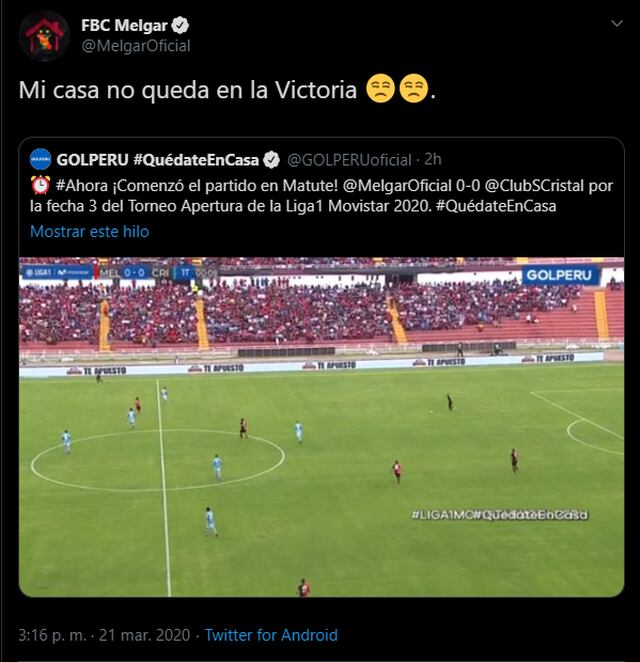Open the "Twitter for Android" link
Screen dimensions: 640x662
(x=271, y=635)
